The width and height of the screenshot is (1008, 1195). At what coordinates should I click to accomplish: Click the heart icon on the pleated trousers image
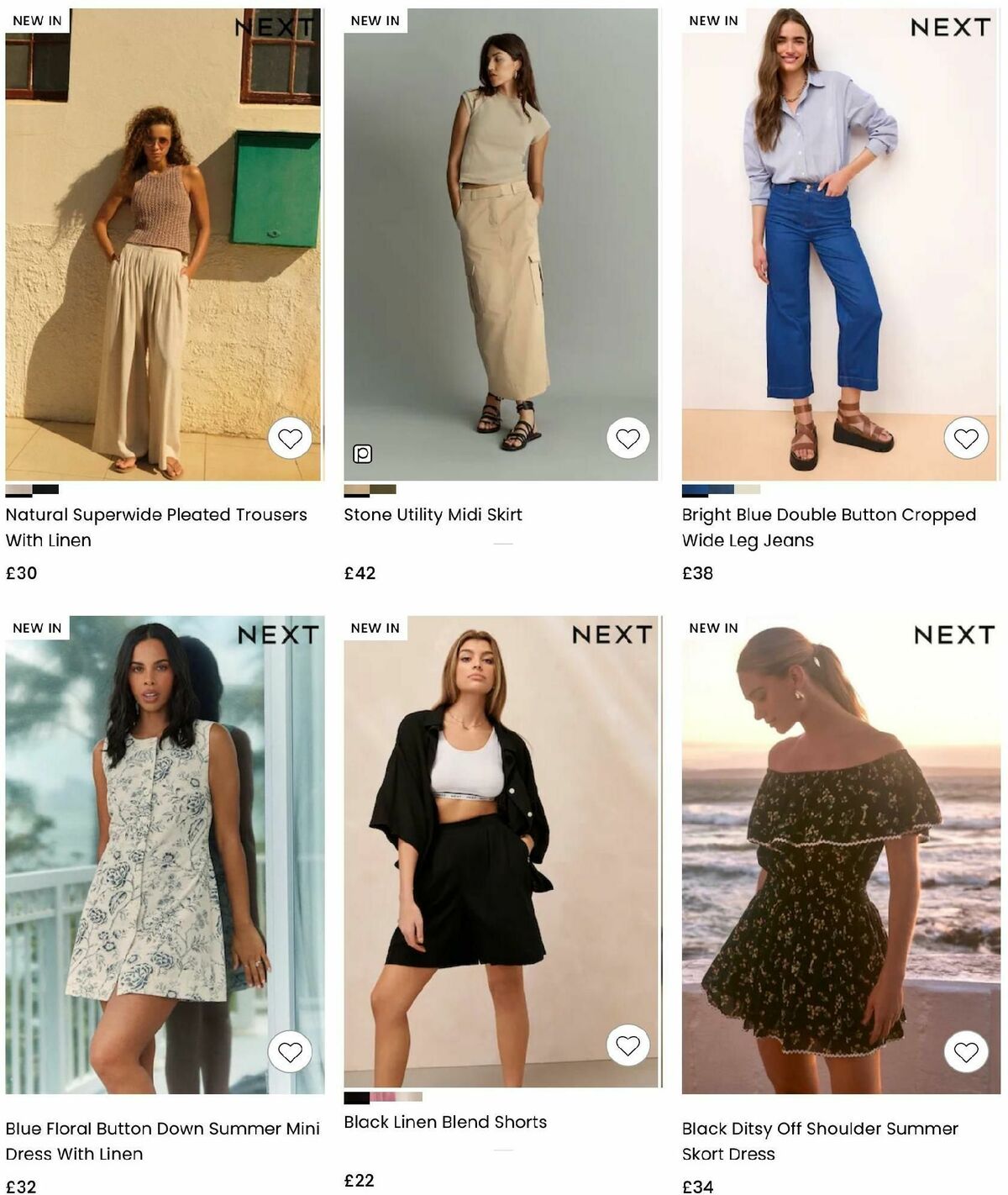pos(291,437)
